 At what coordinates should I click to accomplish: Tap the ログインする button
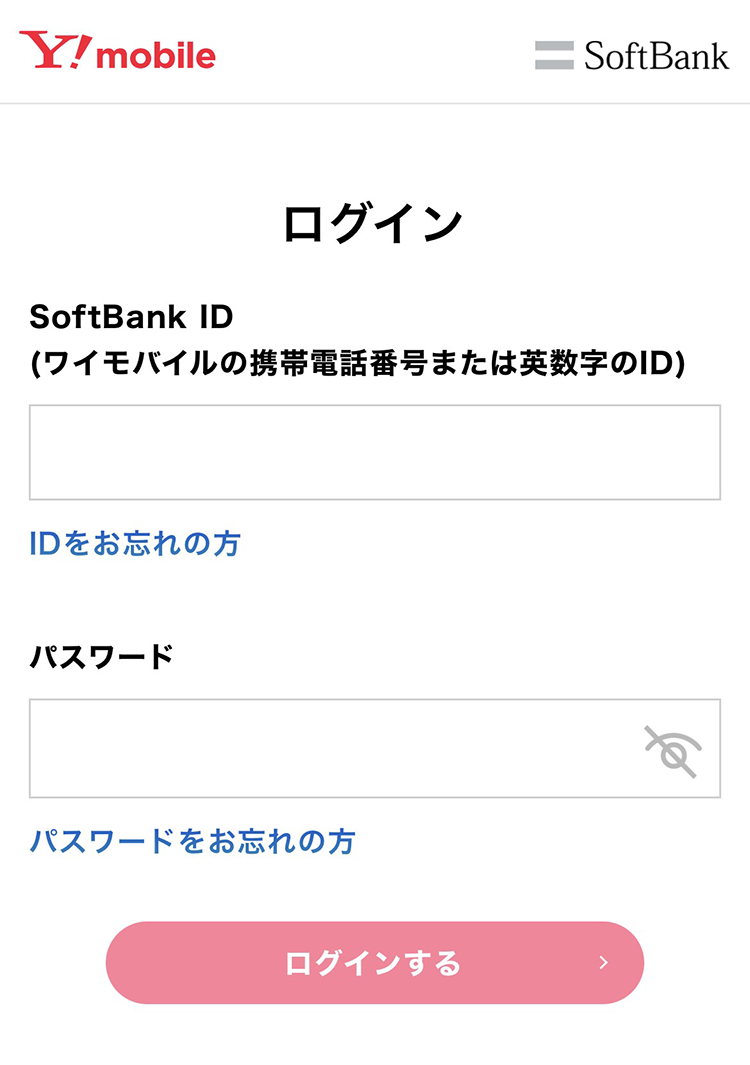(374, 963)
